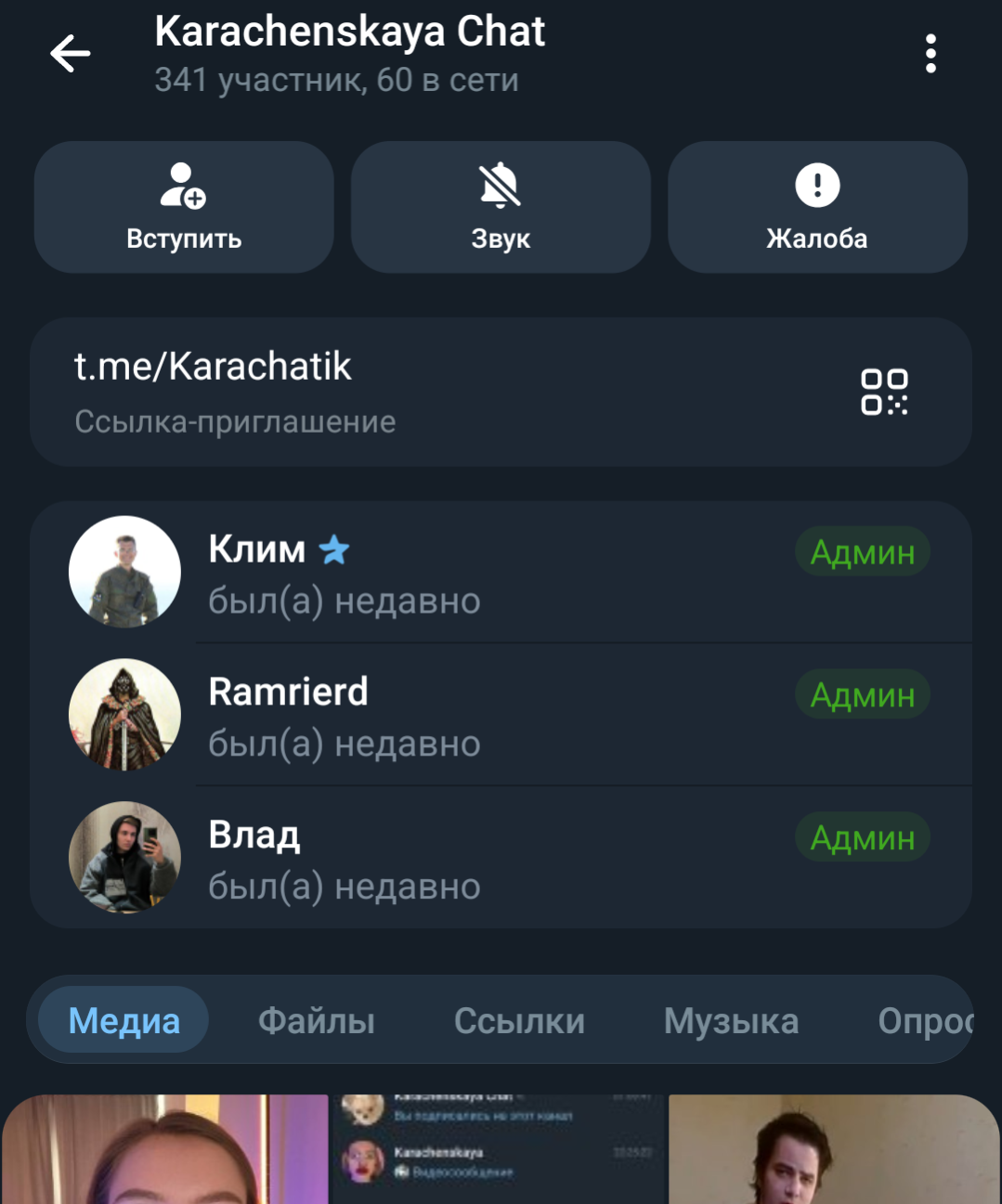This screenshot has height=1204, width=1002.
Task: Switch to the Музыка tab
Action: click(731, 1020)
